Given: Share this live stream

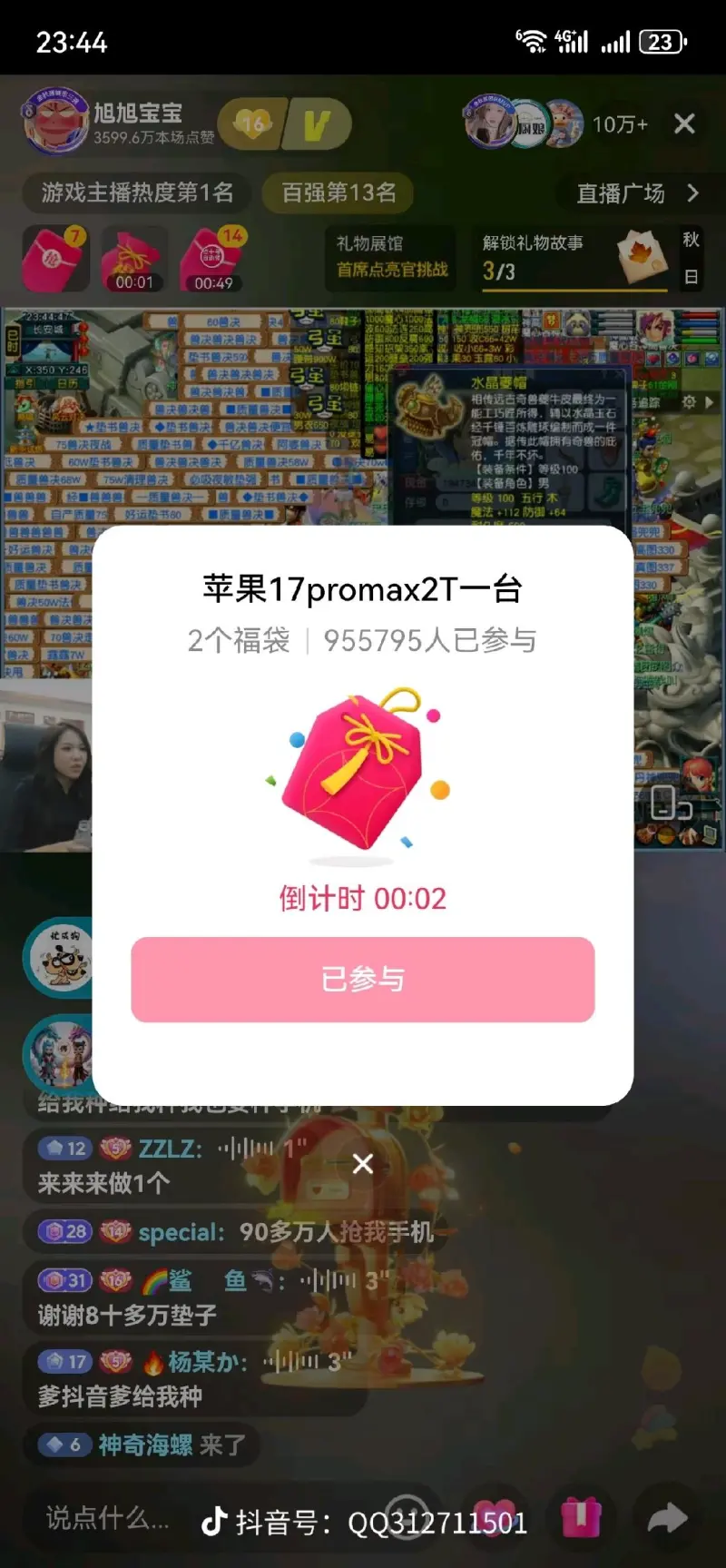Looking at the screenshot, I should click(x=667, y=1517).
